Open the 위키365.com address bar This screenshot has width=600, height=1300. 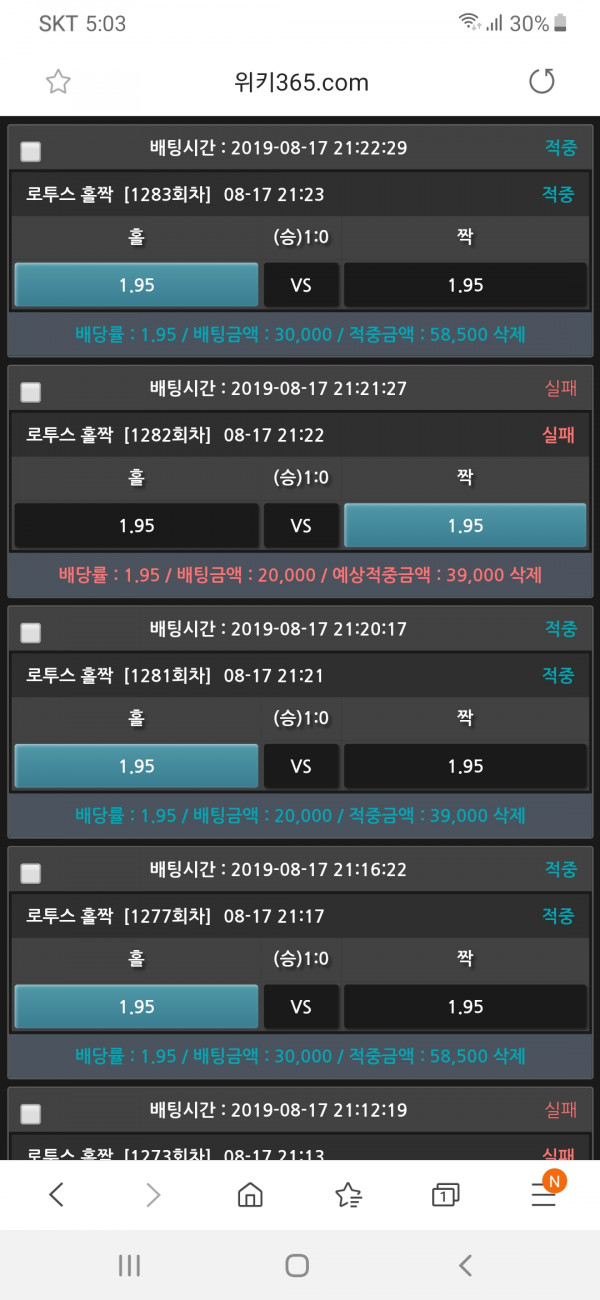(301, 82)
